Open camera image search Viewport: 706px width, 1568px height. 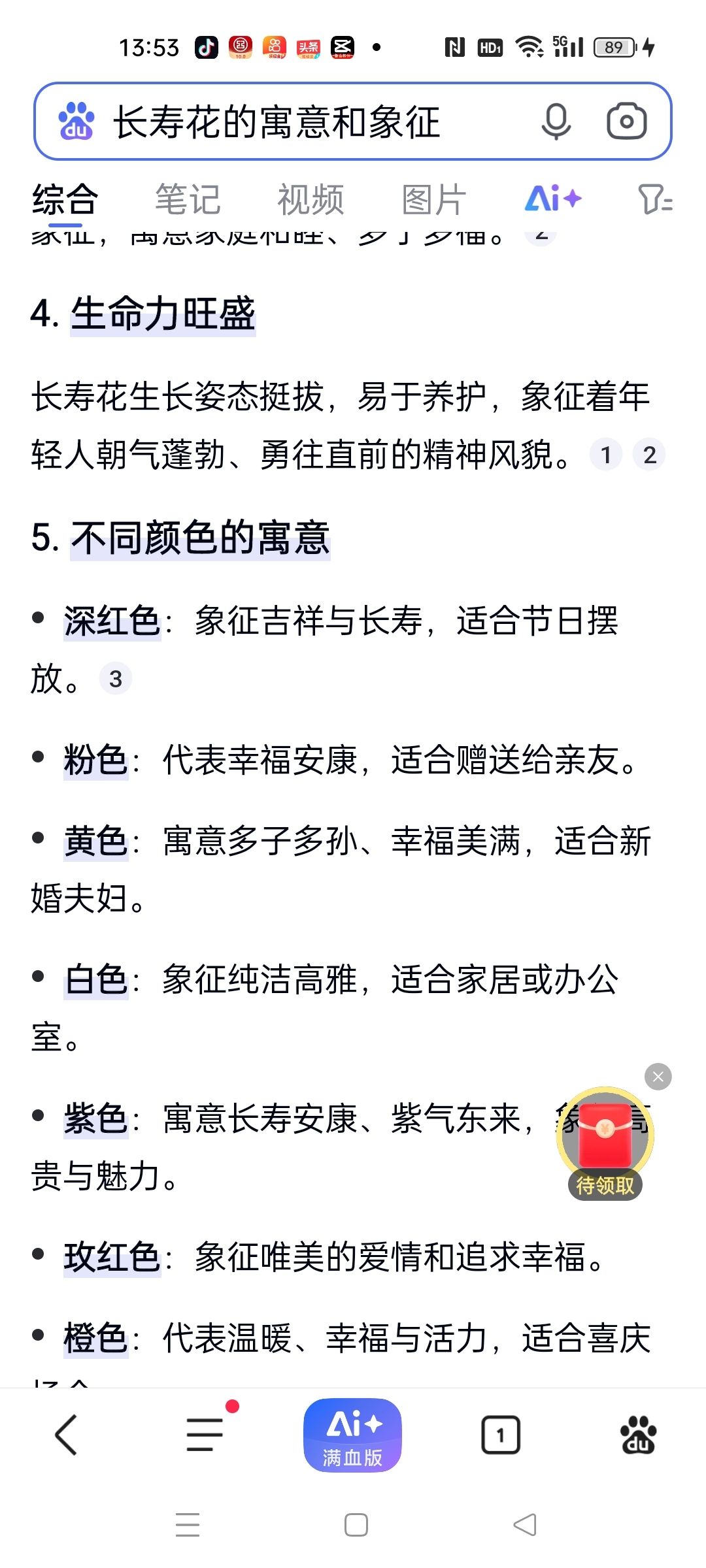click(x=627, y=122)
